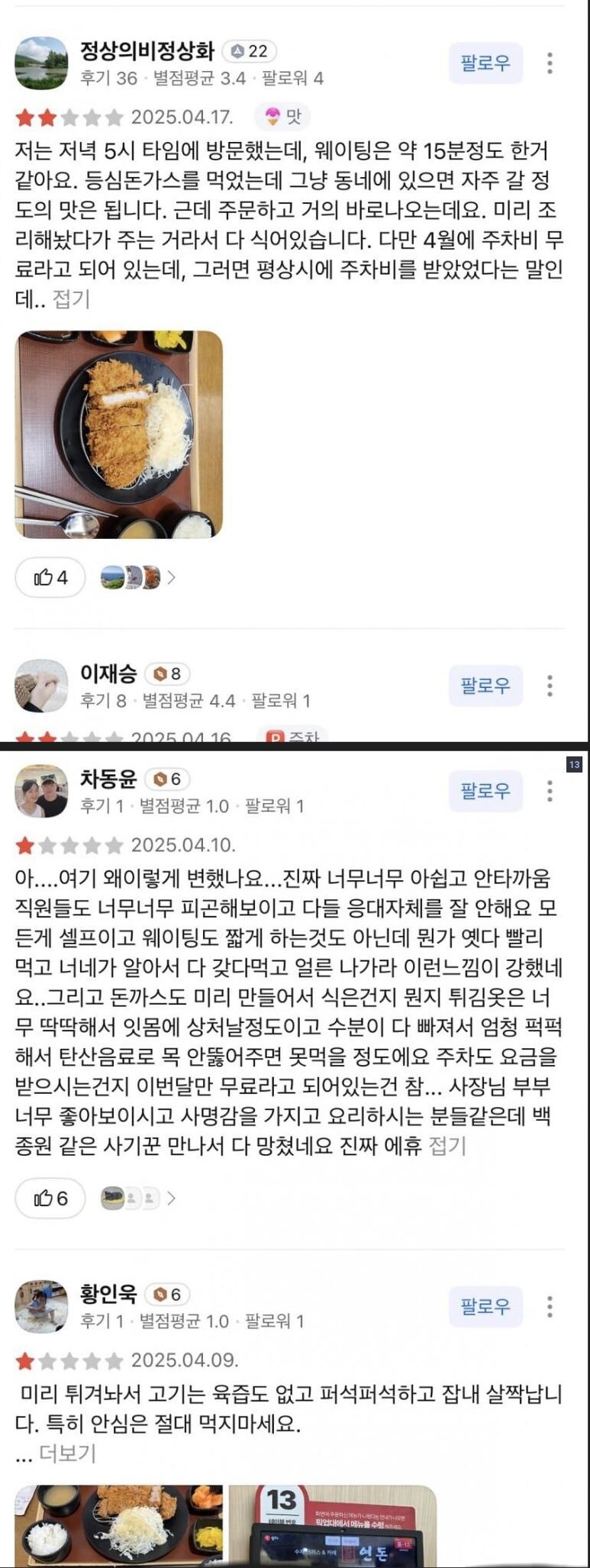This screenshot has width=590, height=1568.
Task: Open overflow menu on 황인욱's review
Action: (550, 1306)
